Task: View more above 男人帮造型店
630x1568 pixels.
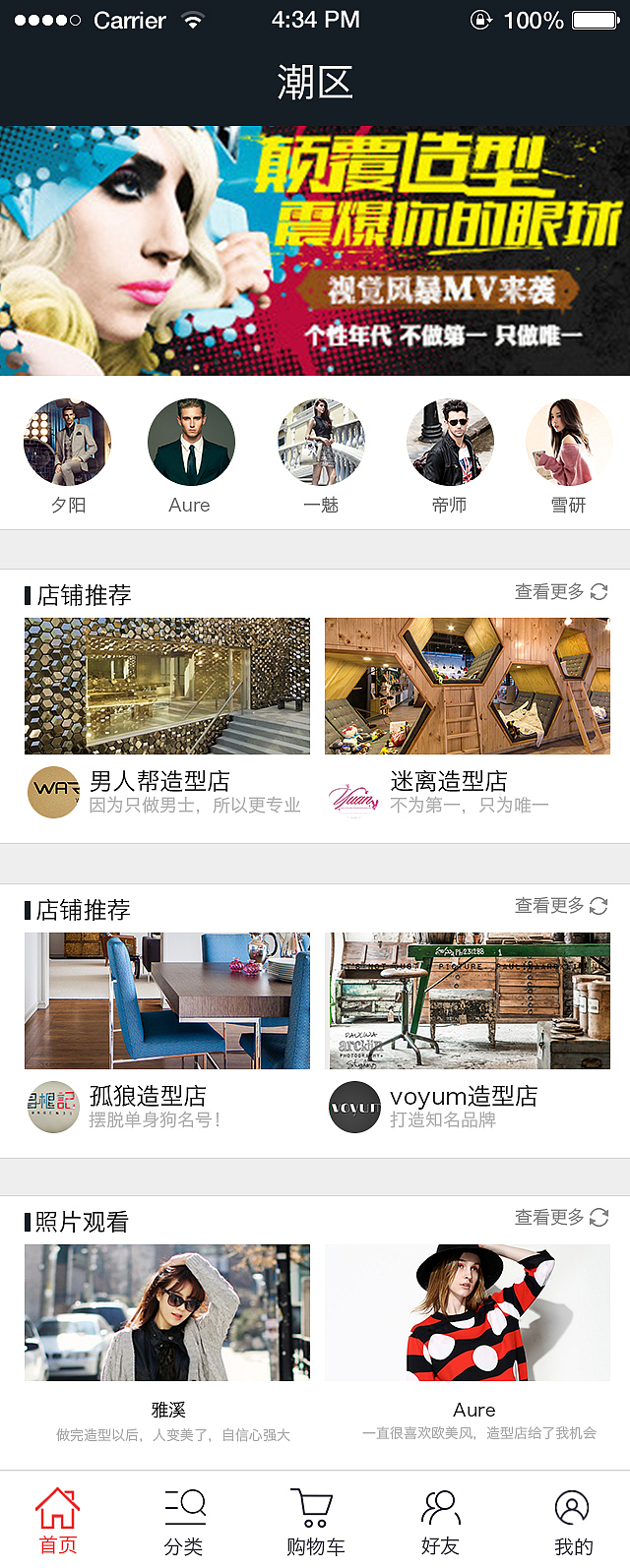Action: [560, 592]
